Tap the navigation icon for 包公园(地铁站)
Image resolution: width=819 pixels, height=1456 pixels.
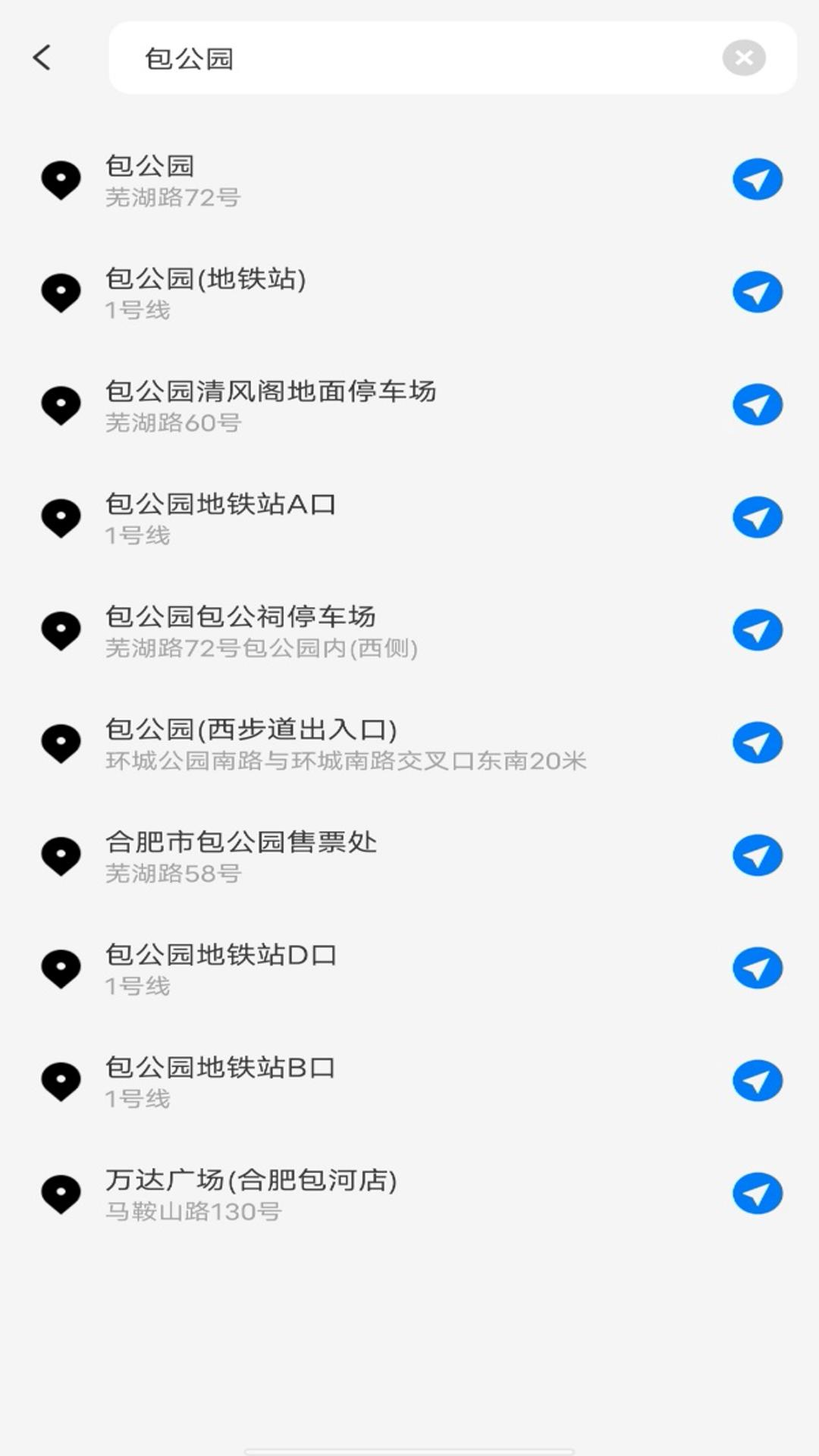coord(757,292)
